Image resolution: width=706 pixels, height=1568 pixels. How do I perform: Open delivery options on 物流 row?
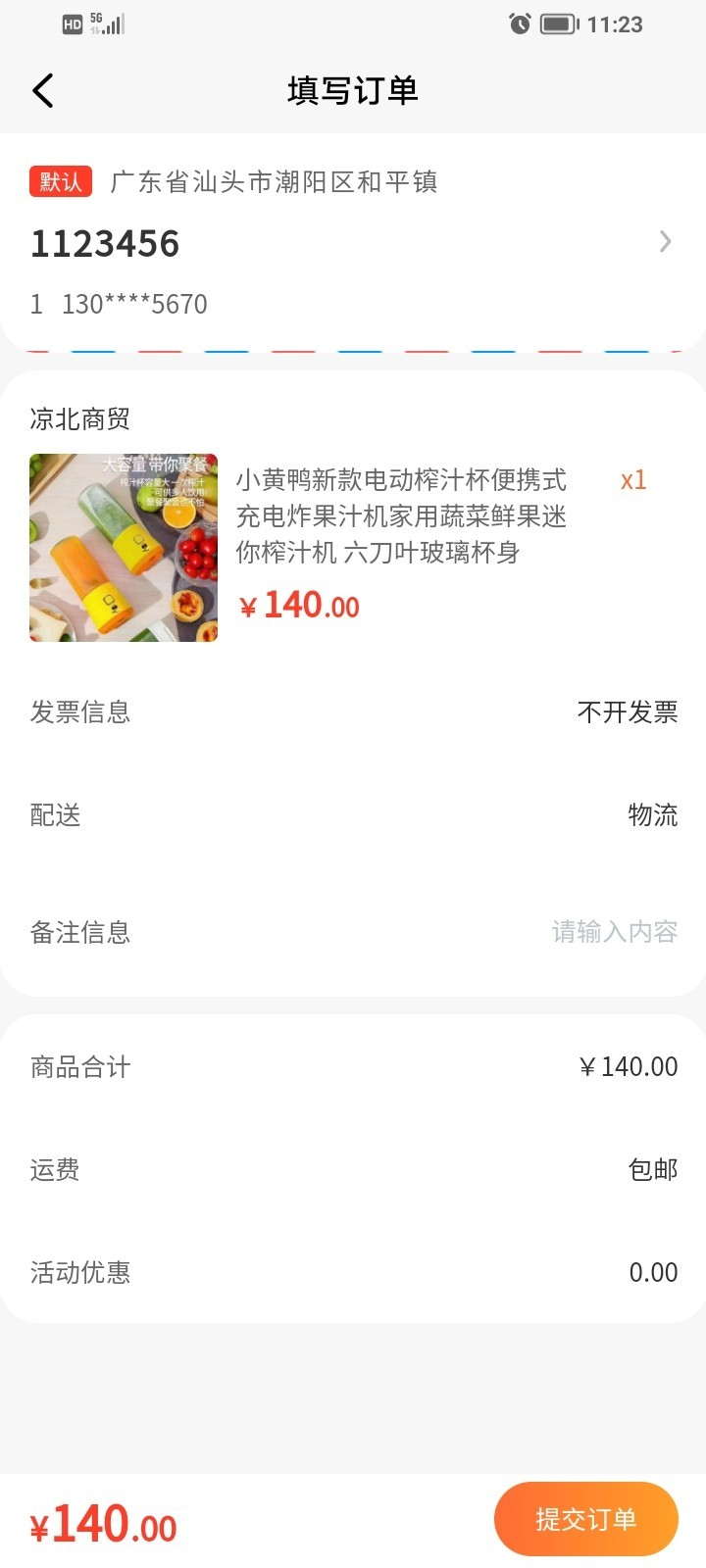(652, 814)
